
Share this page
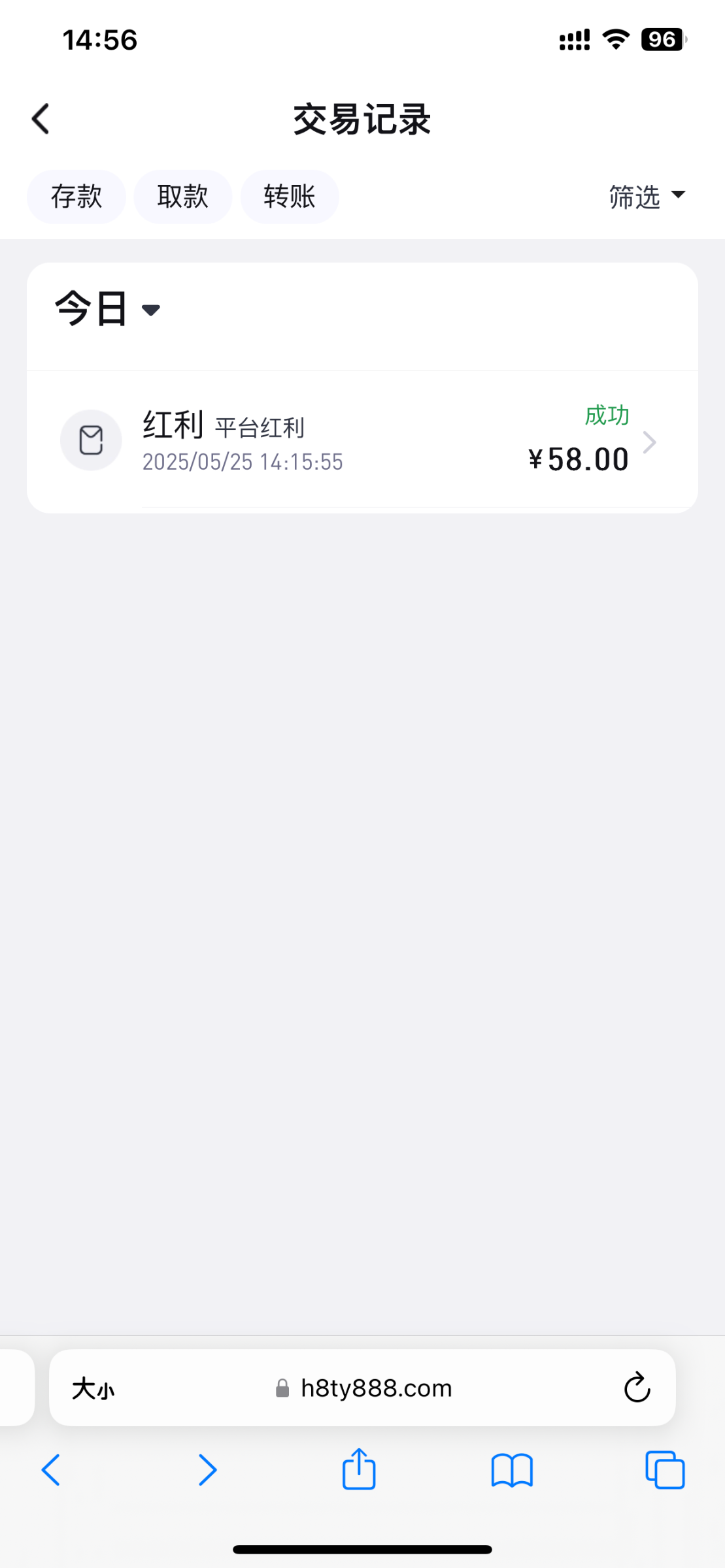coord(359,1469)
